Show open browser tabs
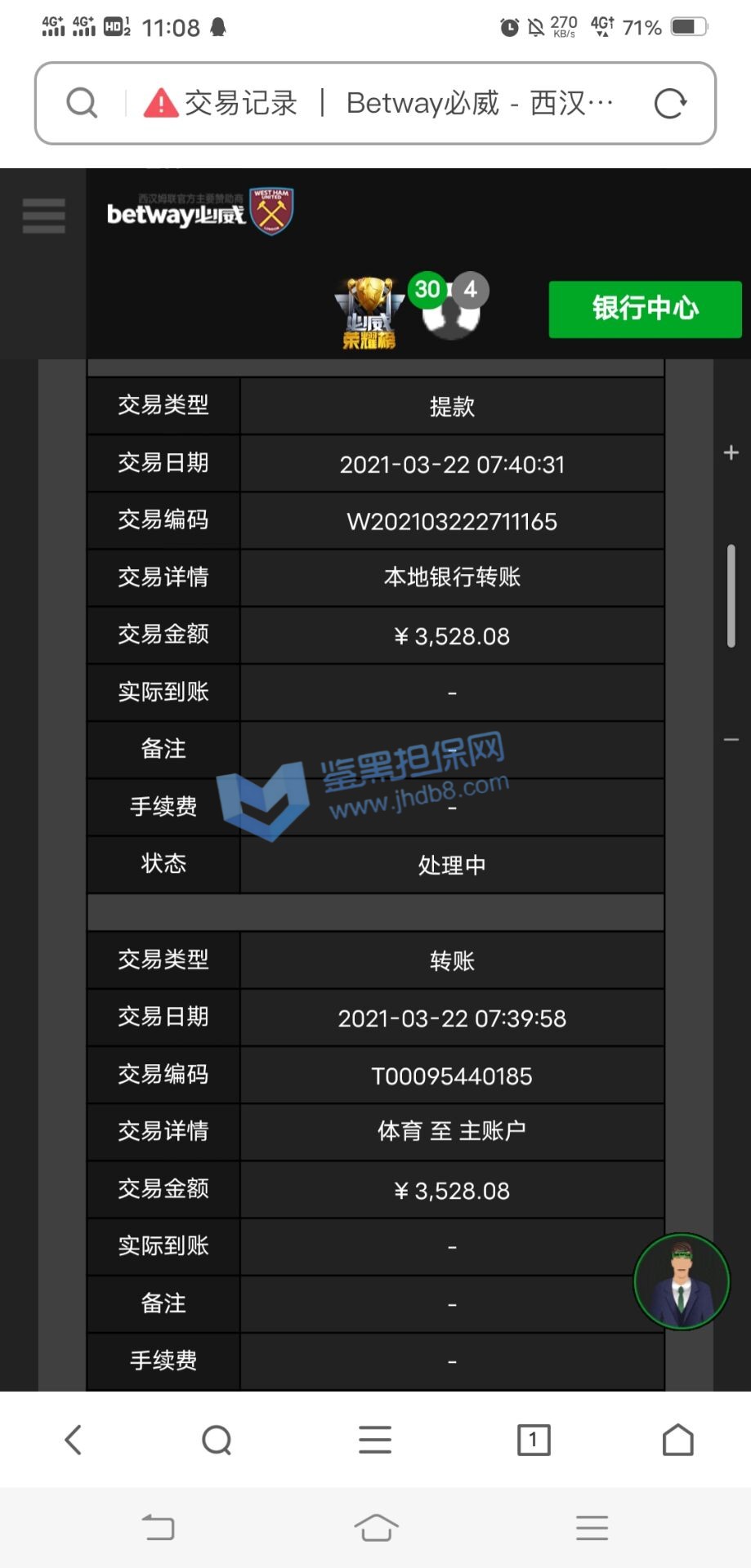 (x=534, y=1440)
